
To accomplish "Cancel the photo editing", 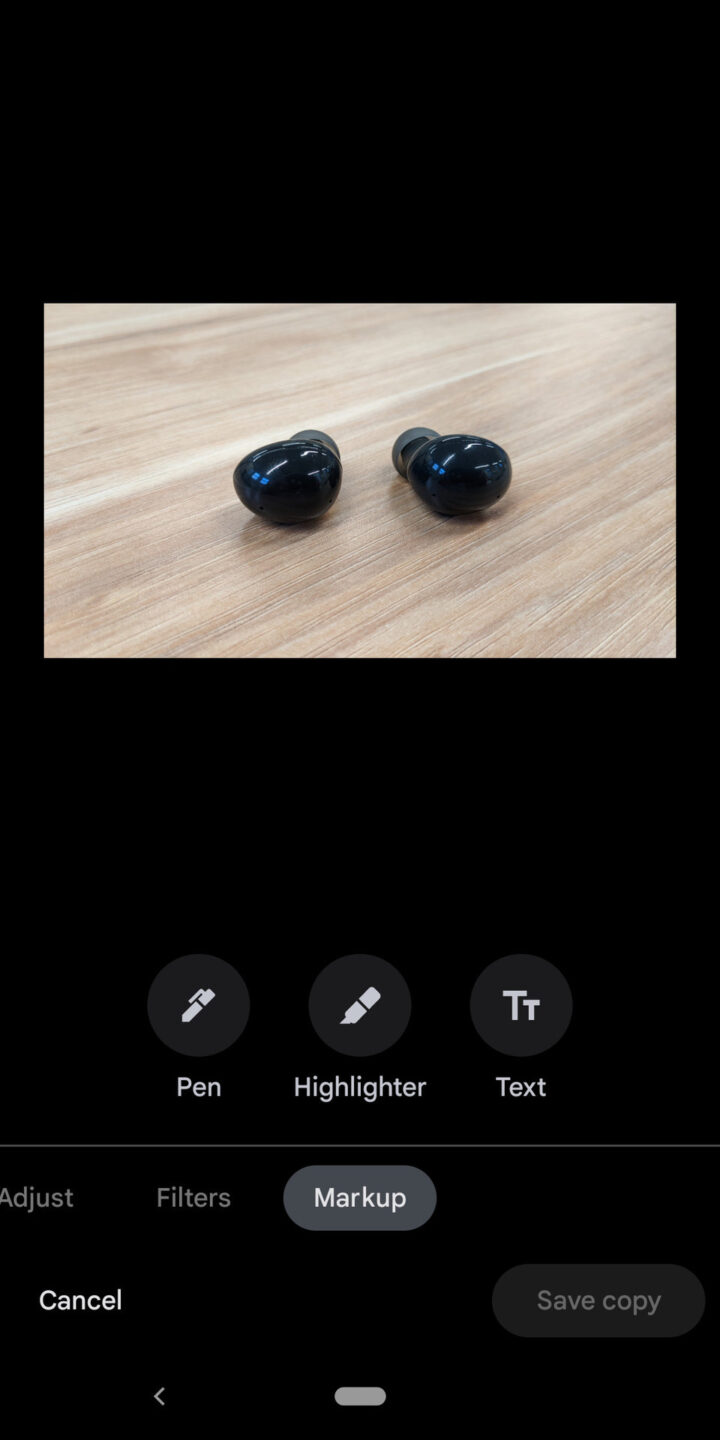I will (80, 1300).
